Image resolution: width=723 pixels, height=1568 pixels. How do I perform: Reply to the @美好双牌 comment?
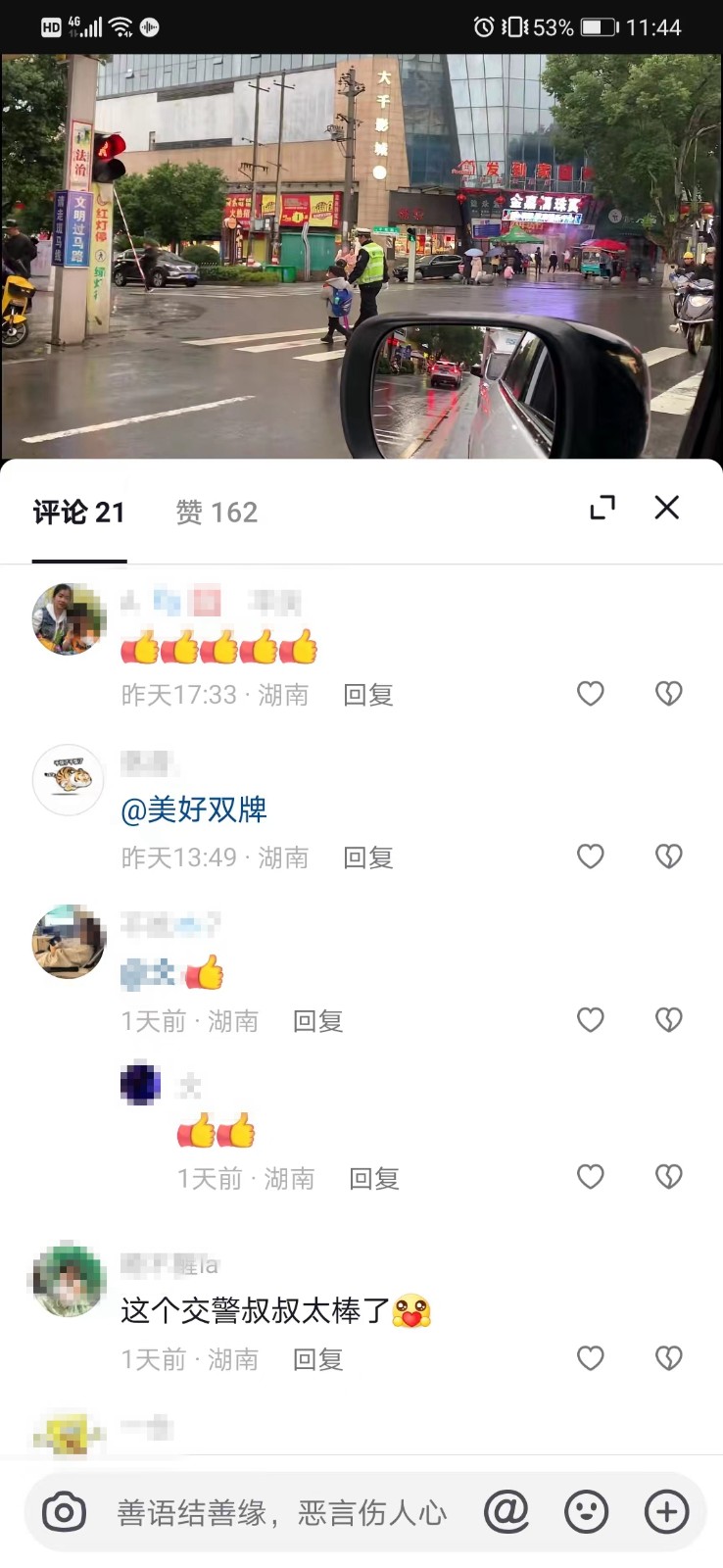pos(368,858)
